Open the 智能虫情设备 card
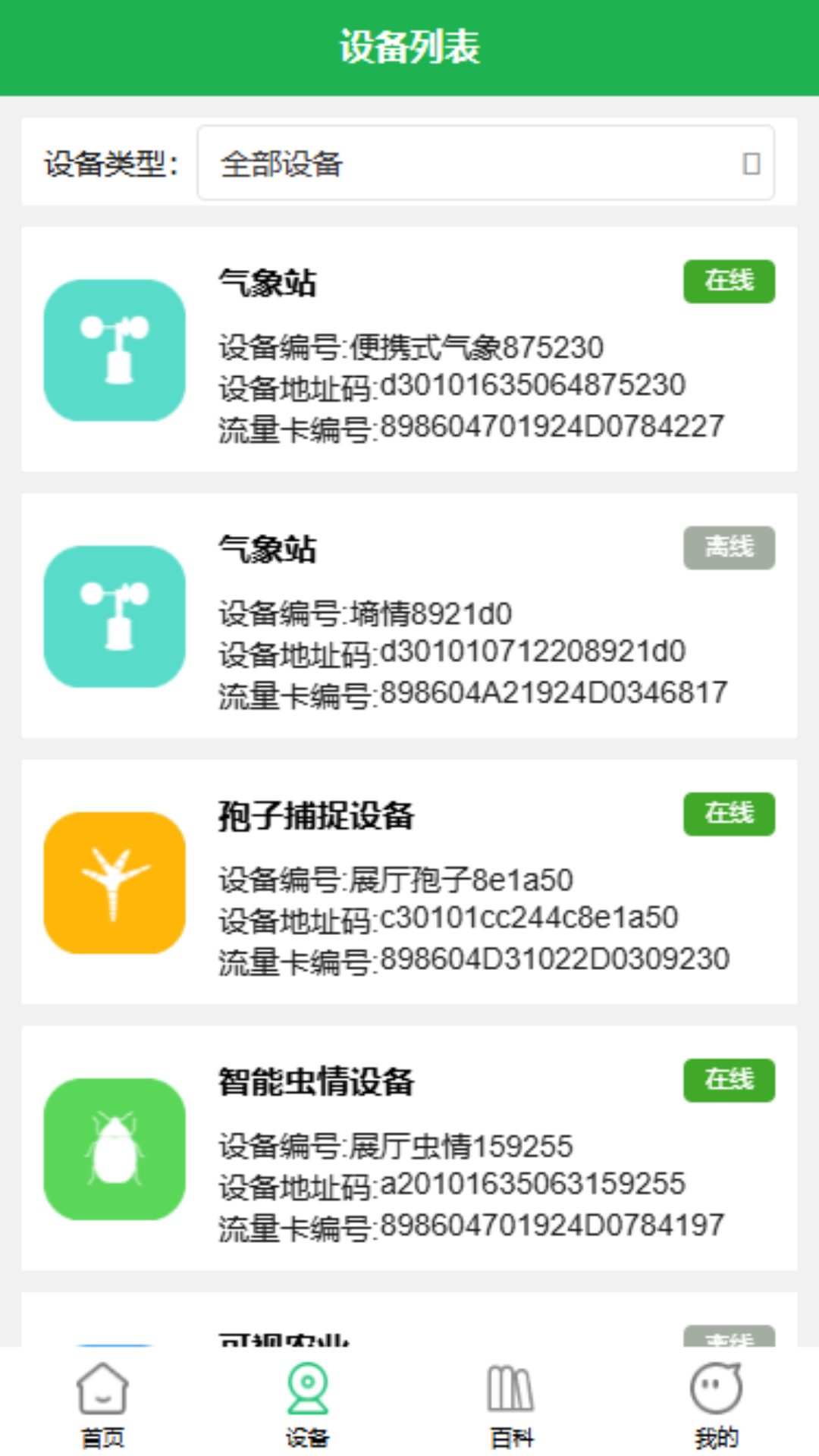This screenshot has width=819, height=1456. point(409,1148)
